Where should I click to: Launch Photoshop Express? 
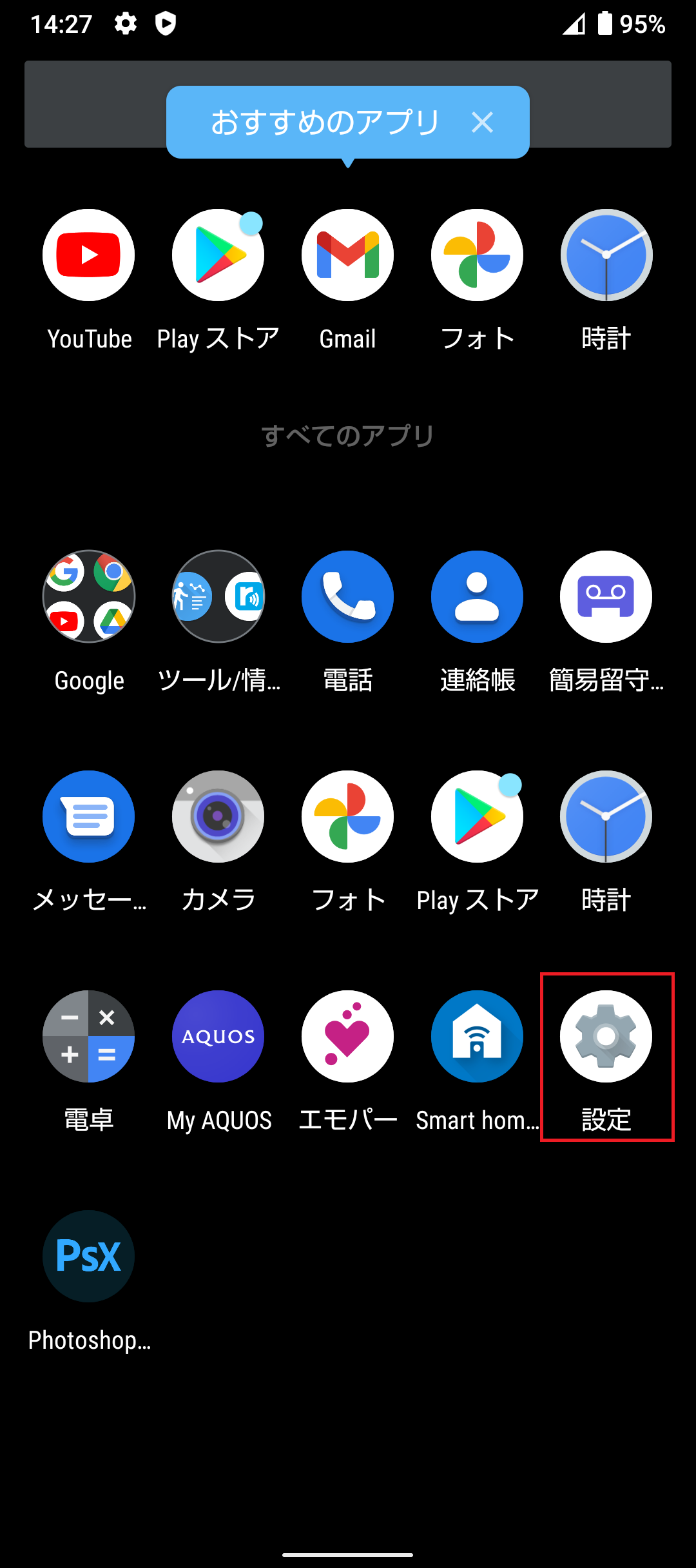point(88,1256)
